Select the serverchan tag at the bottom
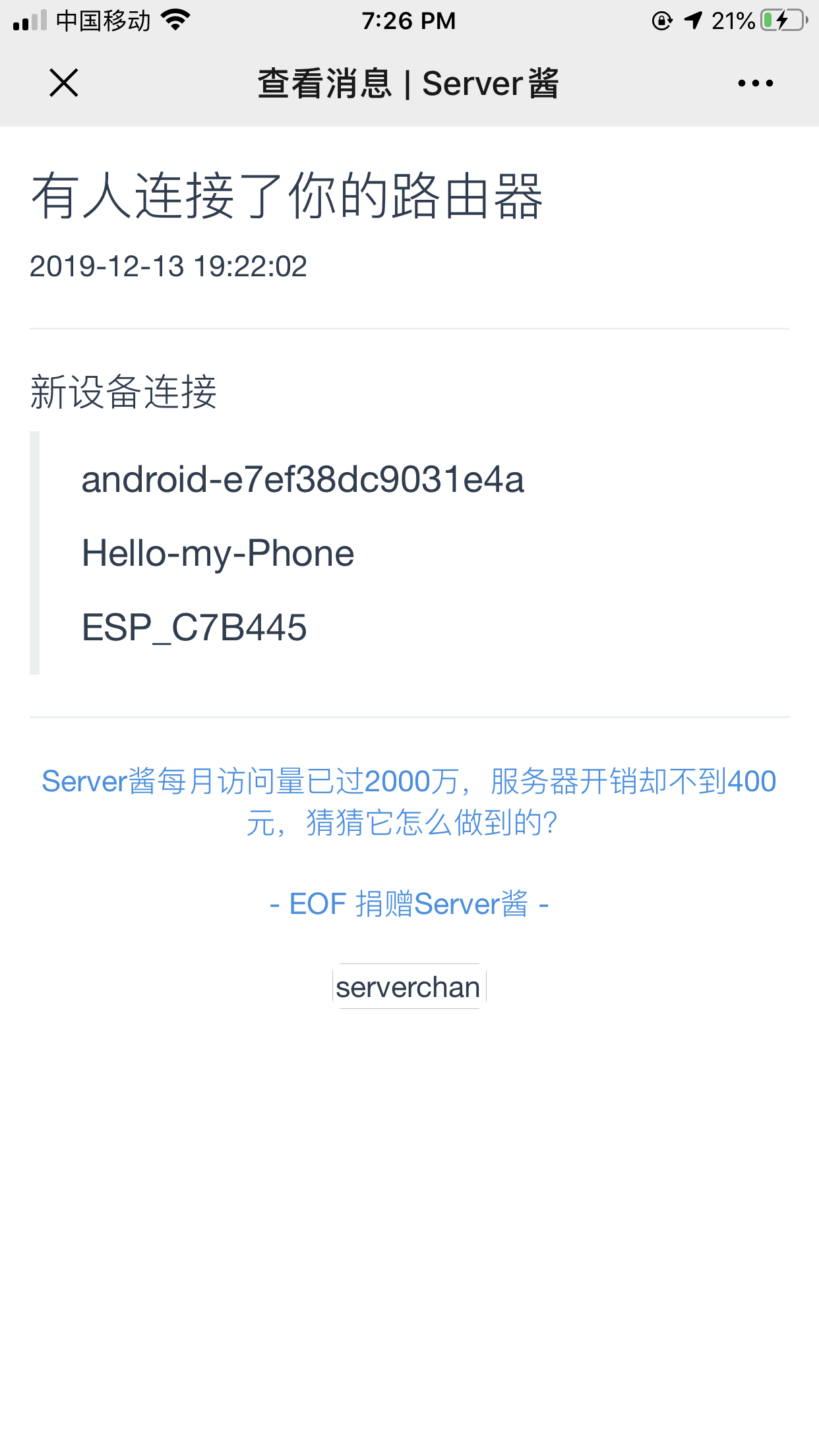819x1456 pixels. (x=409, y=986)
